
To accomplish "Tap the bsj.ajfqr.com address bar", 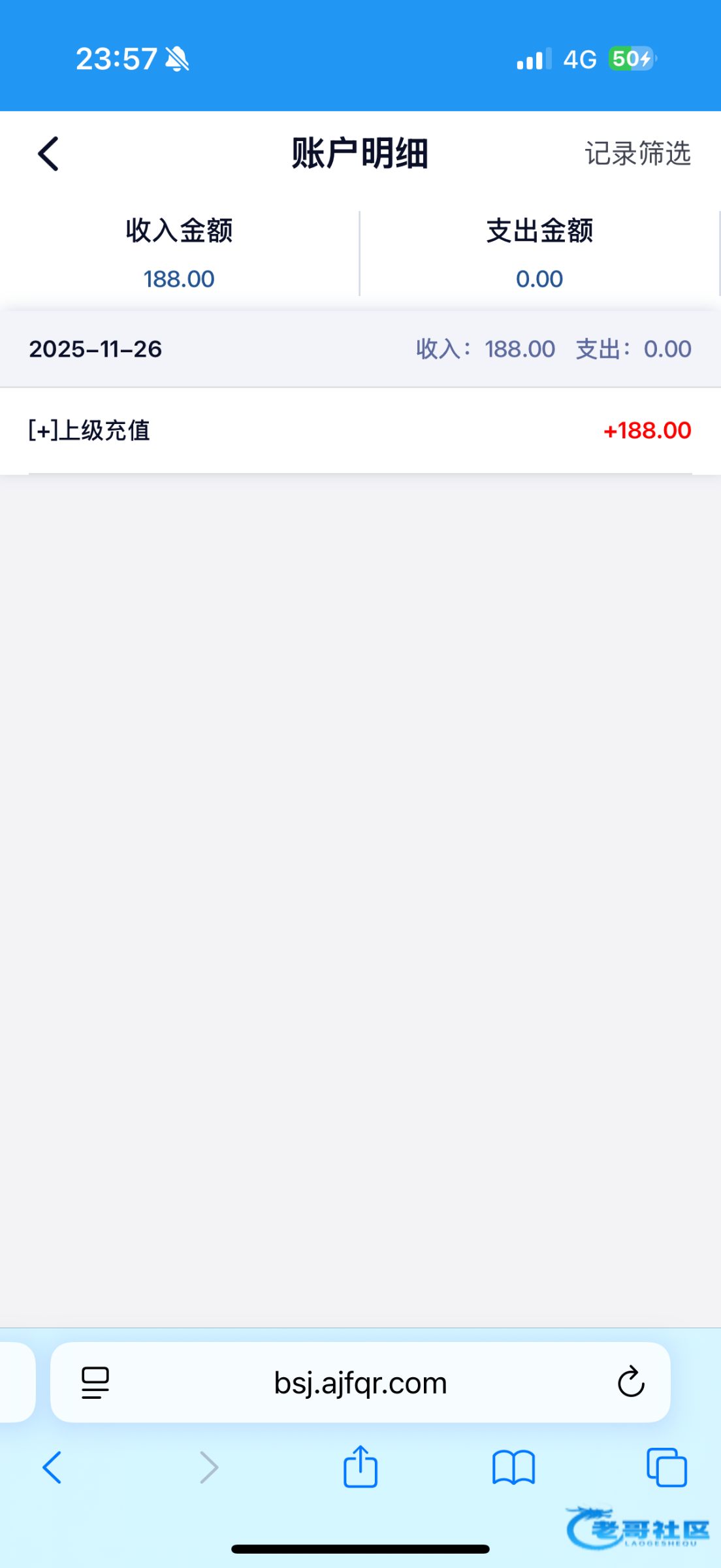I will pyautogui.click(x=360, y=1383).
